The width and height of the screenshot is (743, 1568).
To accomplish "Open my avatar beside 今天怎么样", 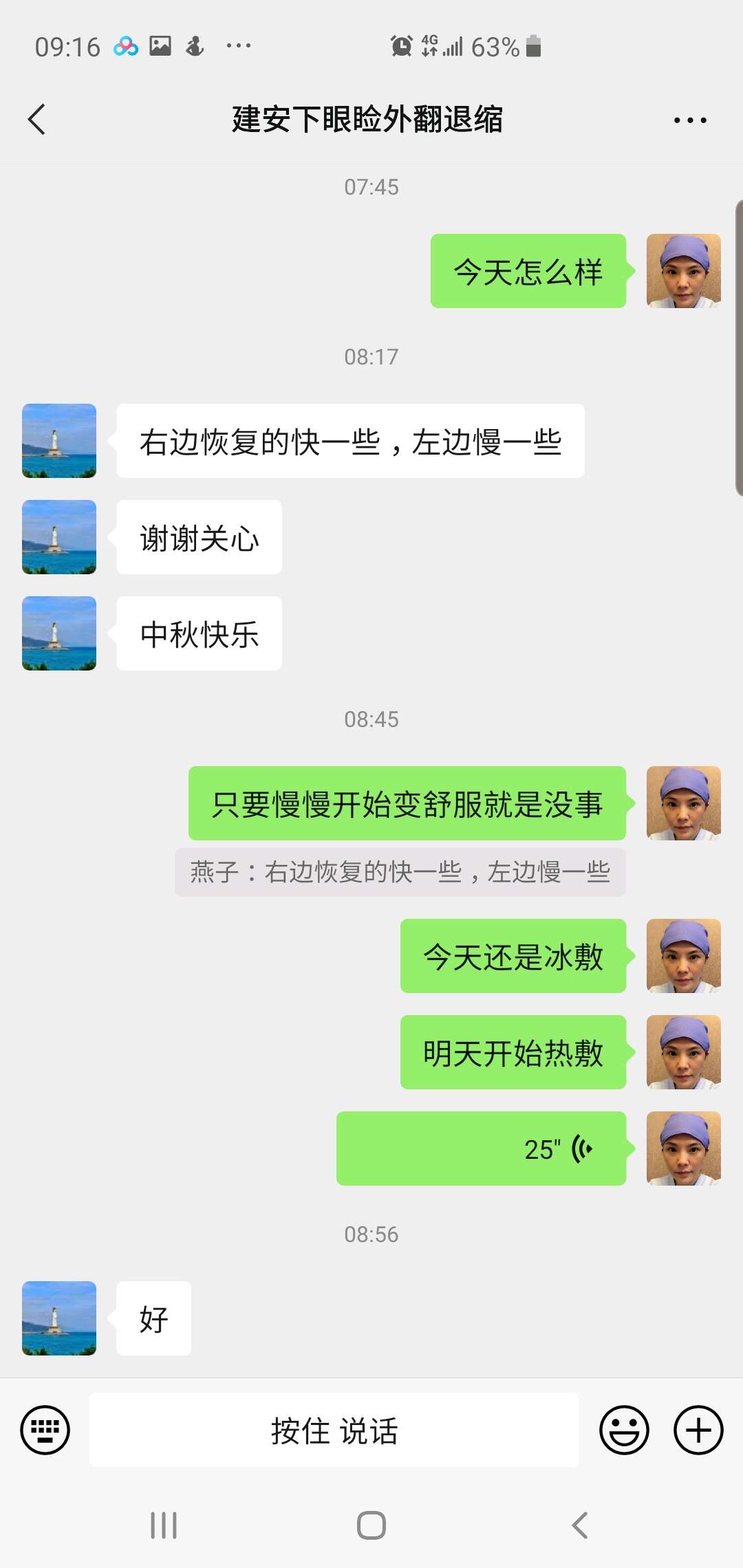I will (x=683, y=271).
